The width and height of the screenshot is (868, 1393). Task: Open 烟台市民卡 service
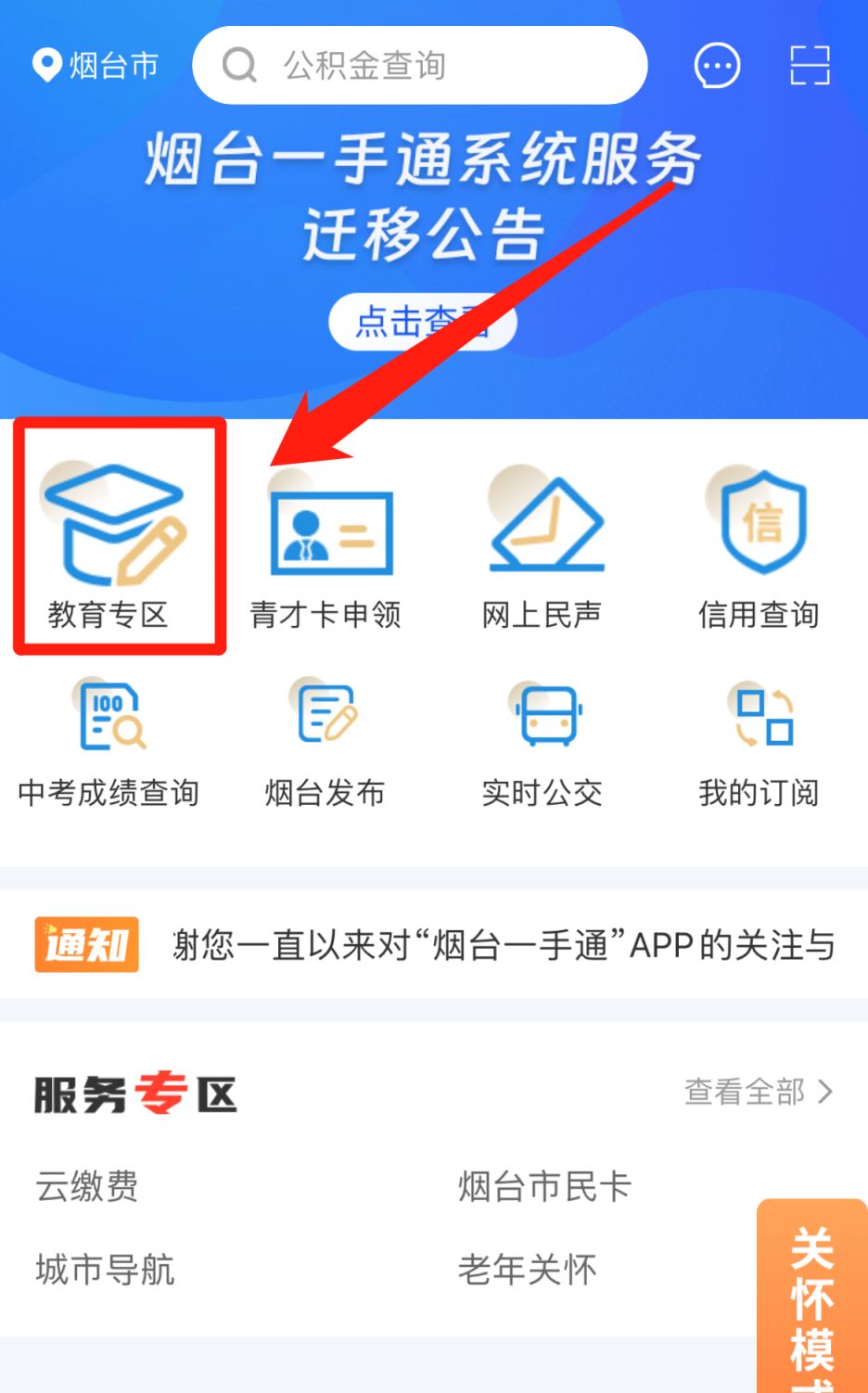[544, 1186]
